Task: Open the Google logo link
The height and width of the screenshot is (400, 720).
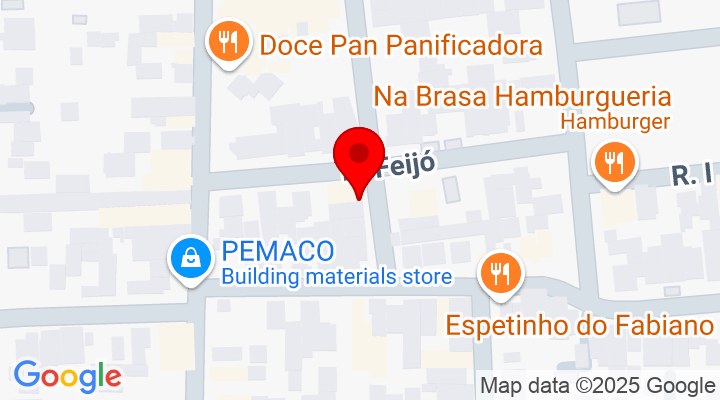Action: [x=68, y=376]
